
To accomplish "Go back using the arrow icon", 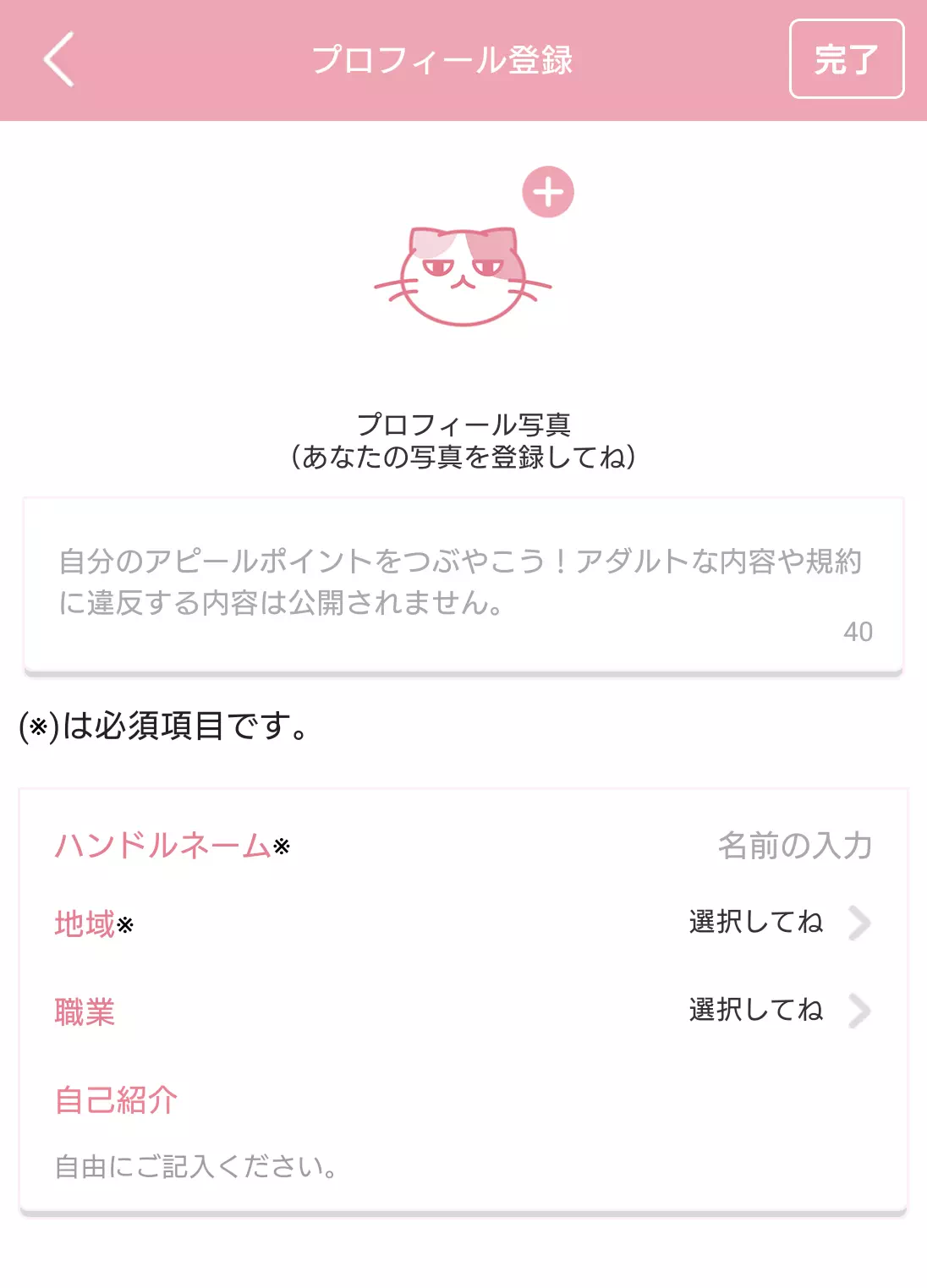I will [59, 60].
